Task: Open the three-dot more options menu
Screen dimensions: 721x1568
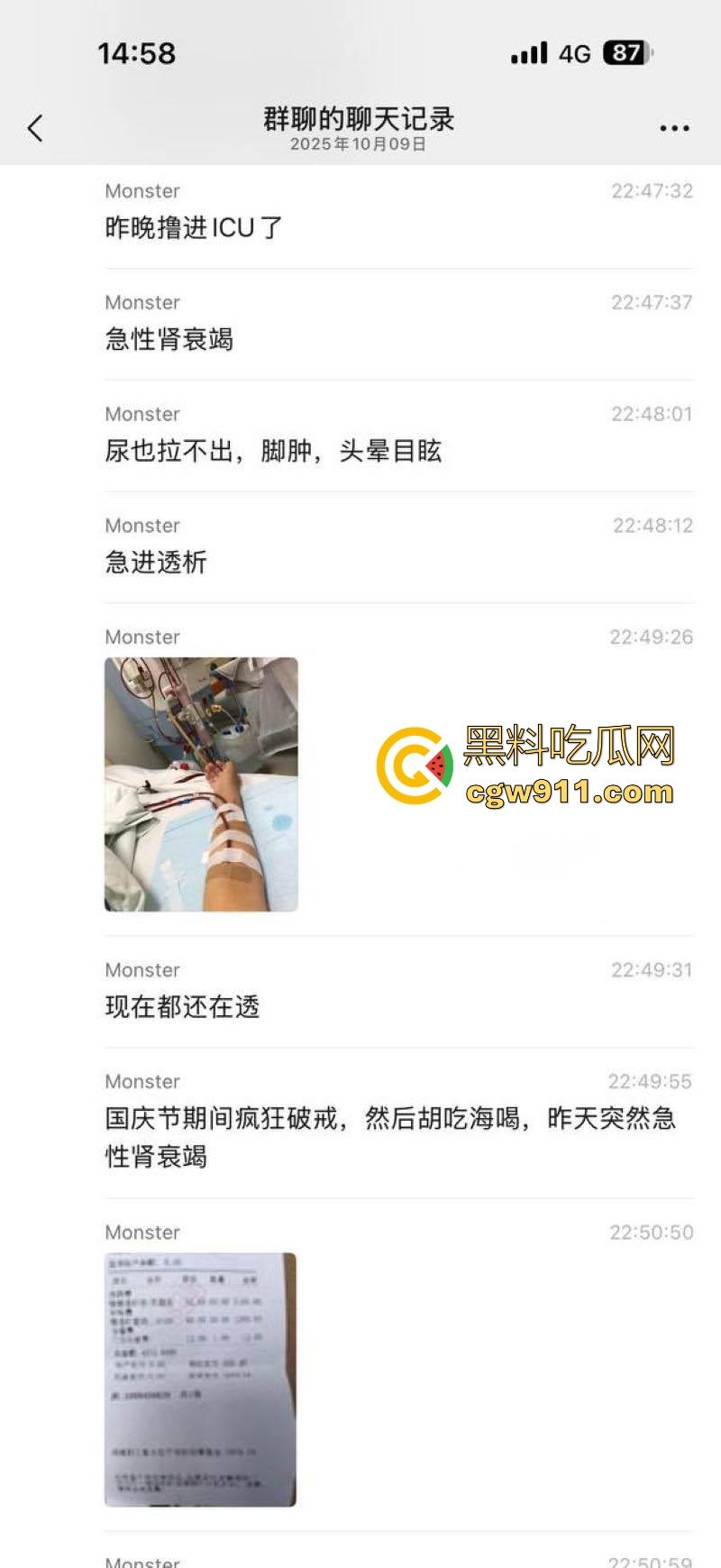Action: coord(674,129)
